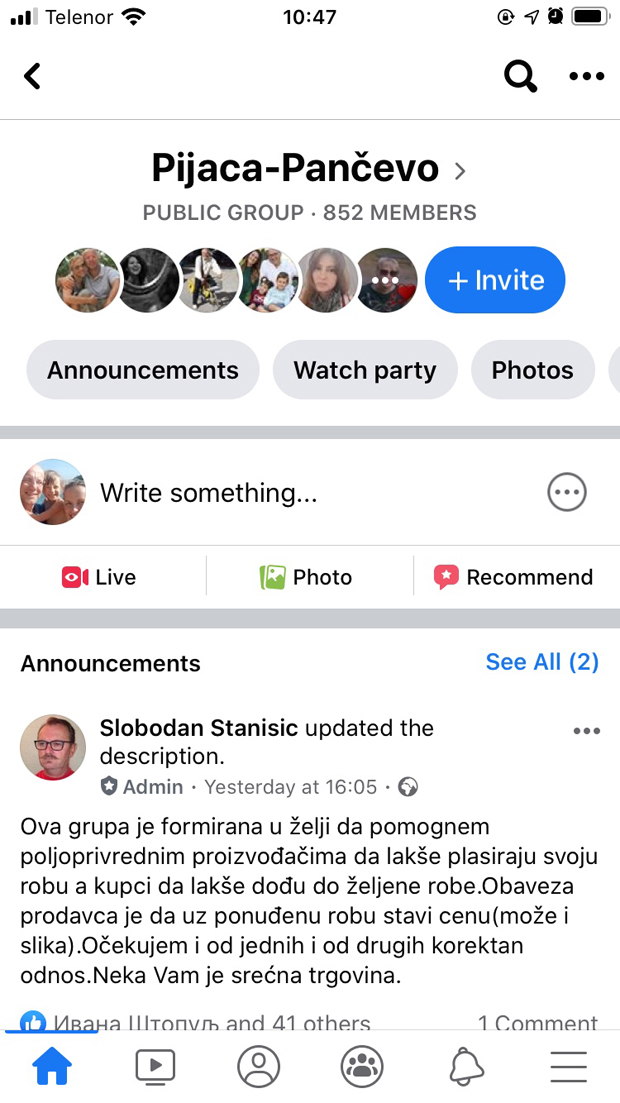620x1103 pixels.
Task: Open the group overflow menu in header
Action: tap(586, 76)
